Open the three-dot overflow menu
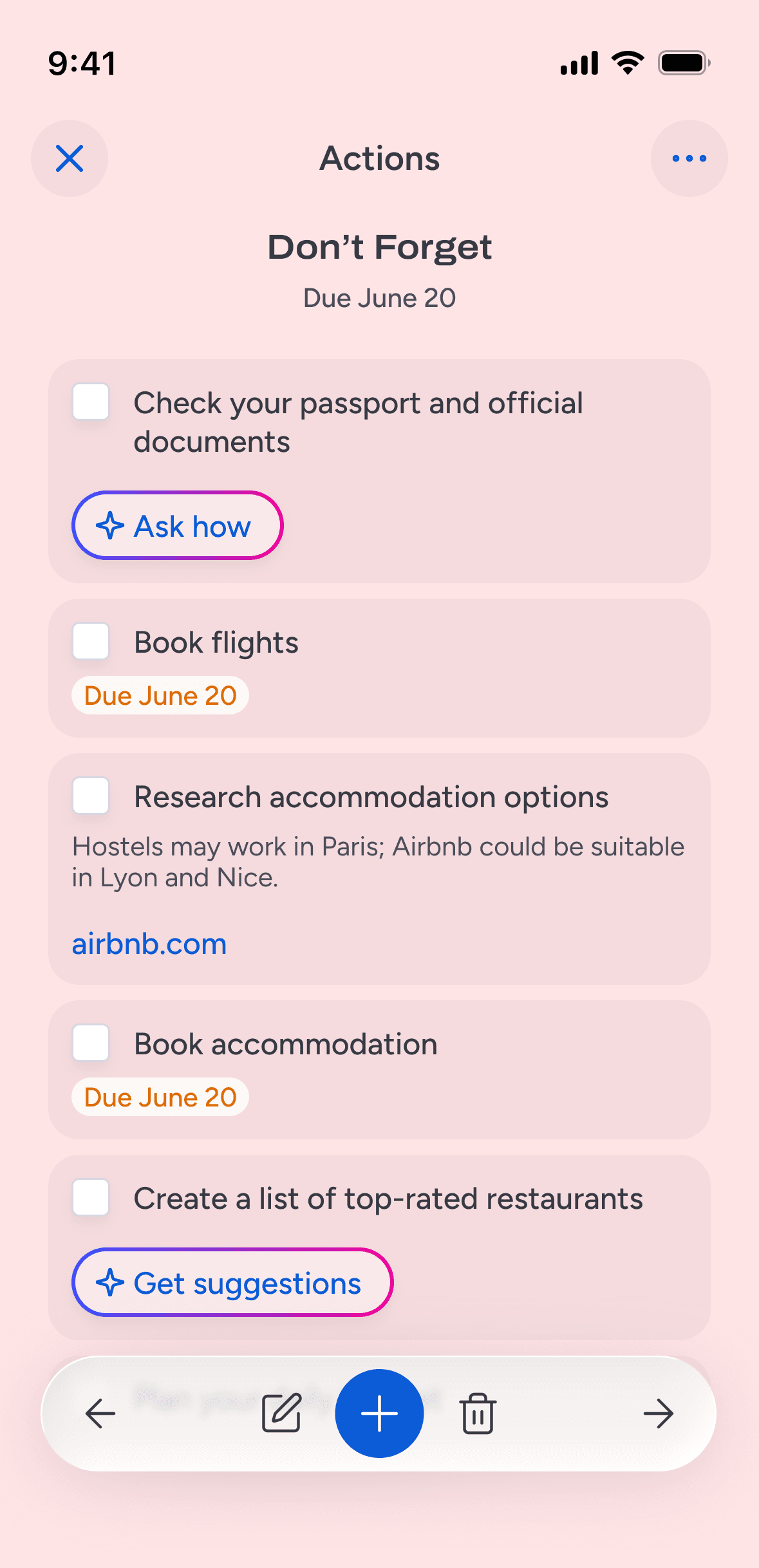 (689, 158)
